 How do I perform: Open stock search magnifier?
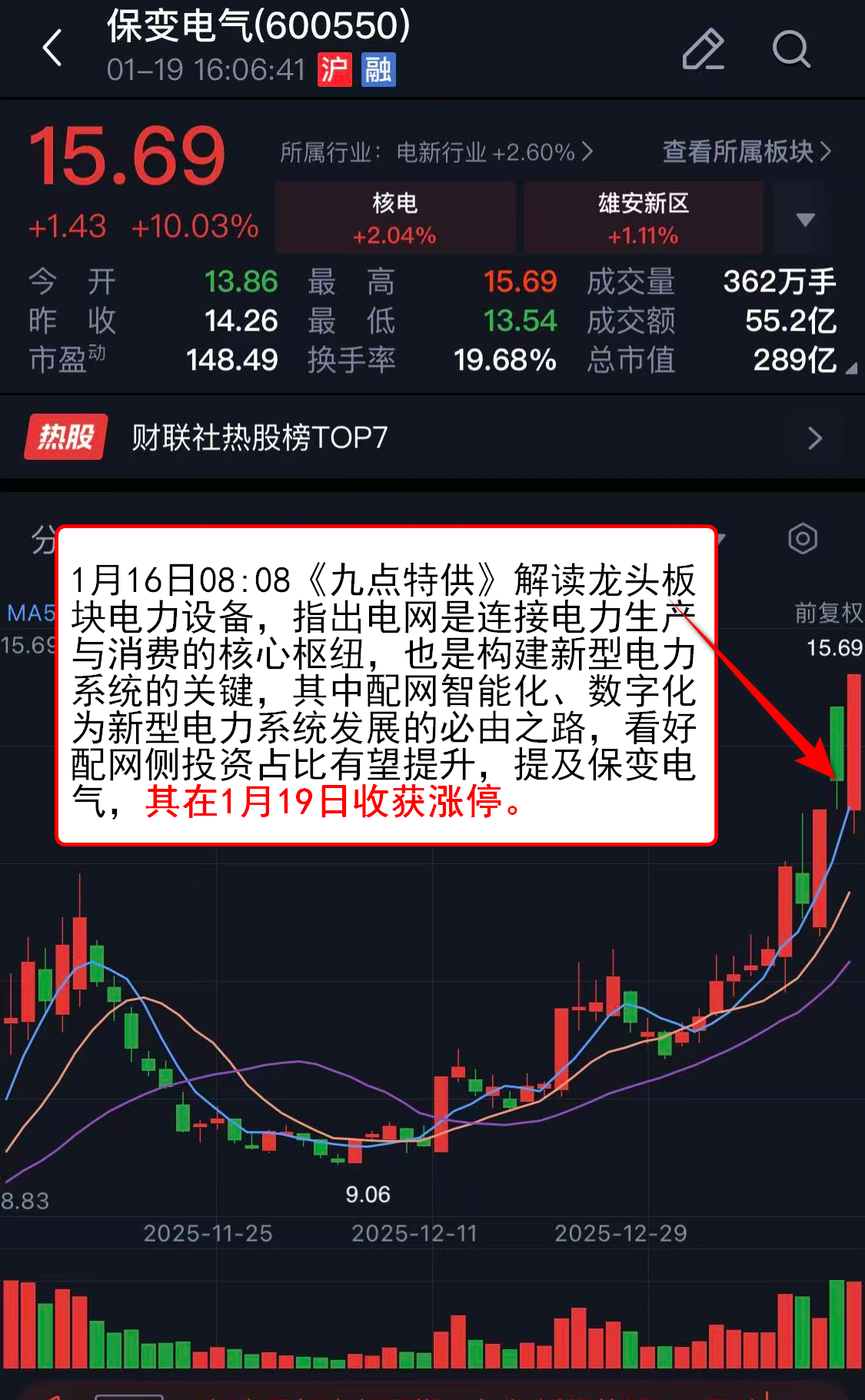pyautogui.click(x=790, y=50)
